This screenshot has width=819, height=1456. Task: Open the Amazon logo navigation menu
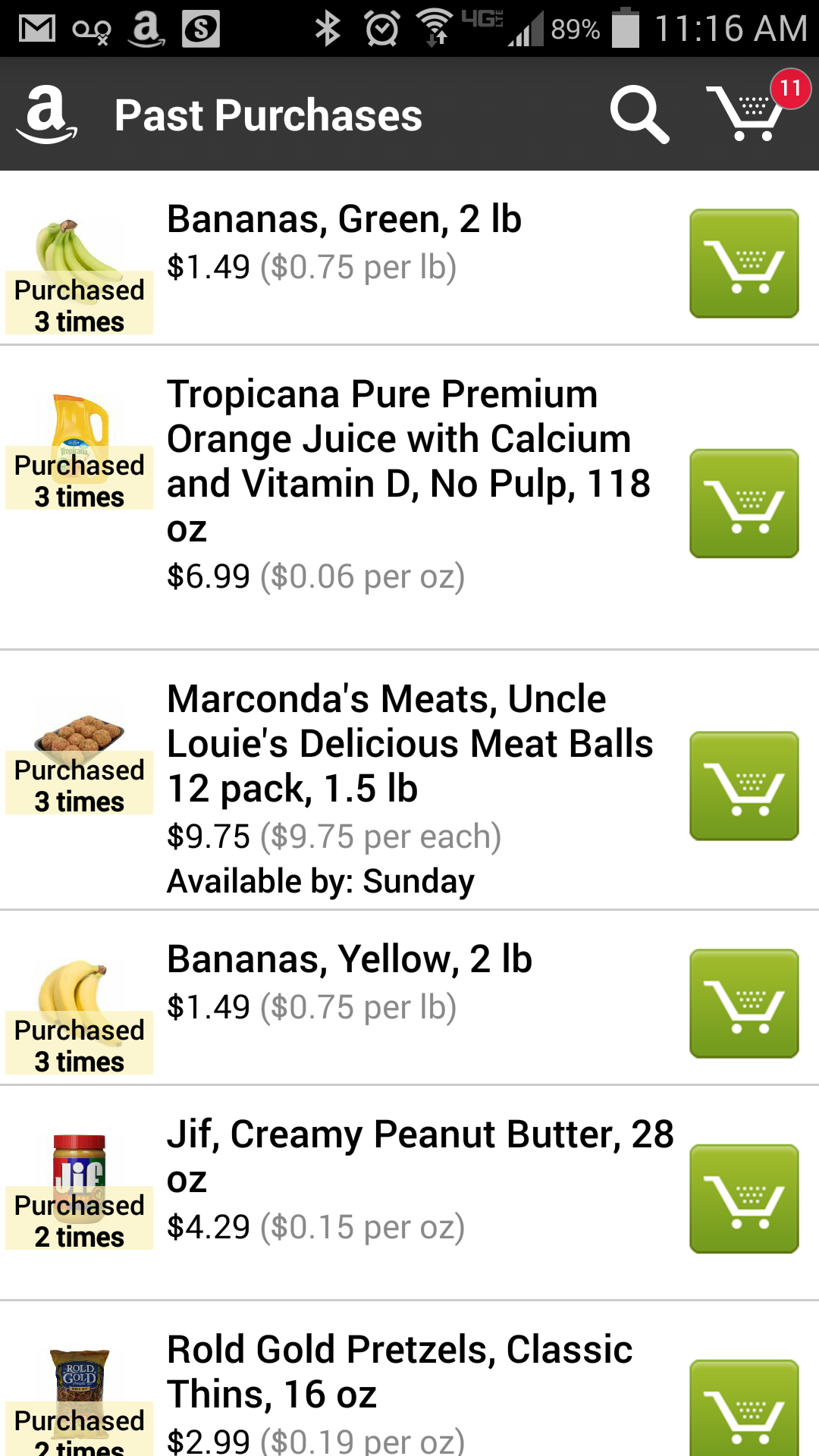47,115
